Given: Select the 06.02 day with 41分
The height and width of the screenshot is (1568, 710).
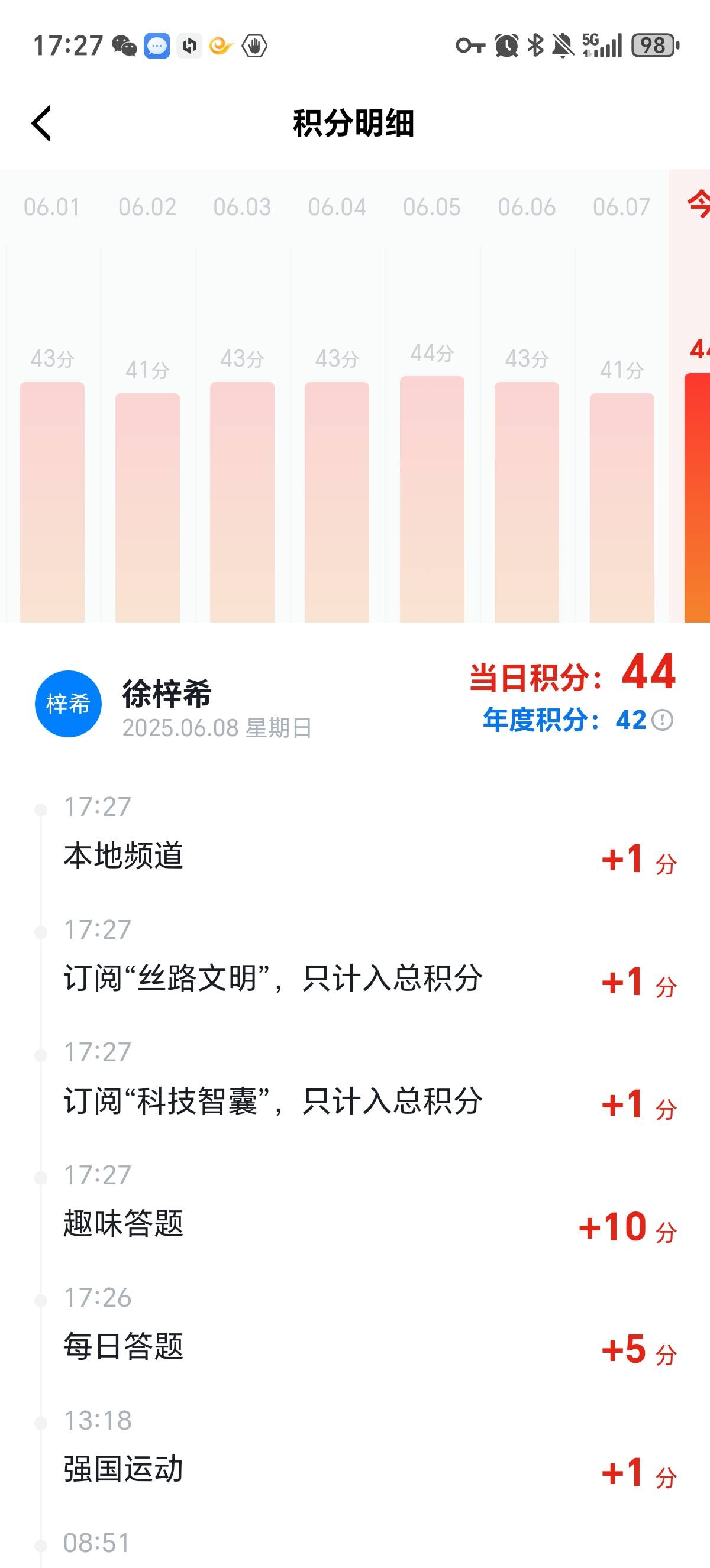Looking at the screenshot, I should [147, 507].
